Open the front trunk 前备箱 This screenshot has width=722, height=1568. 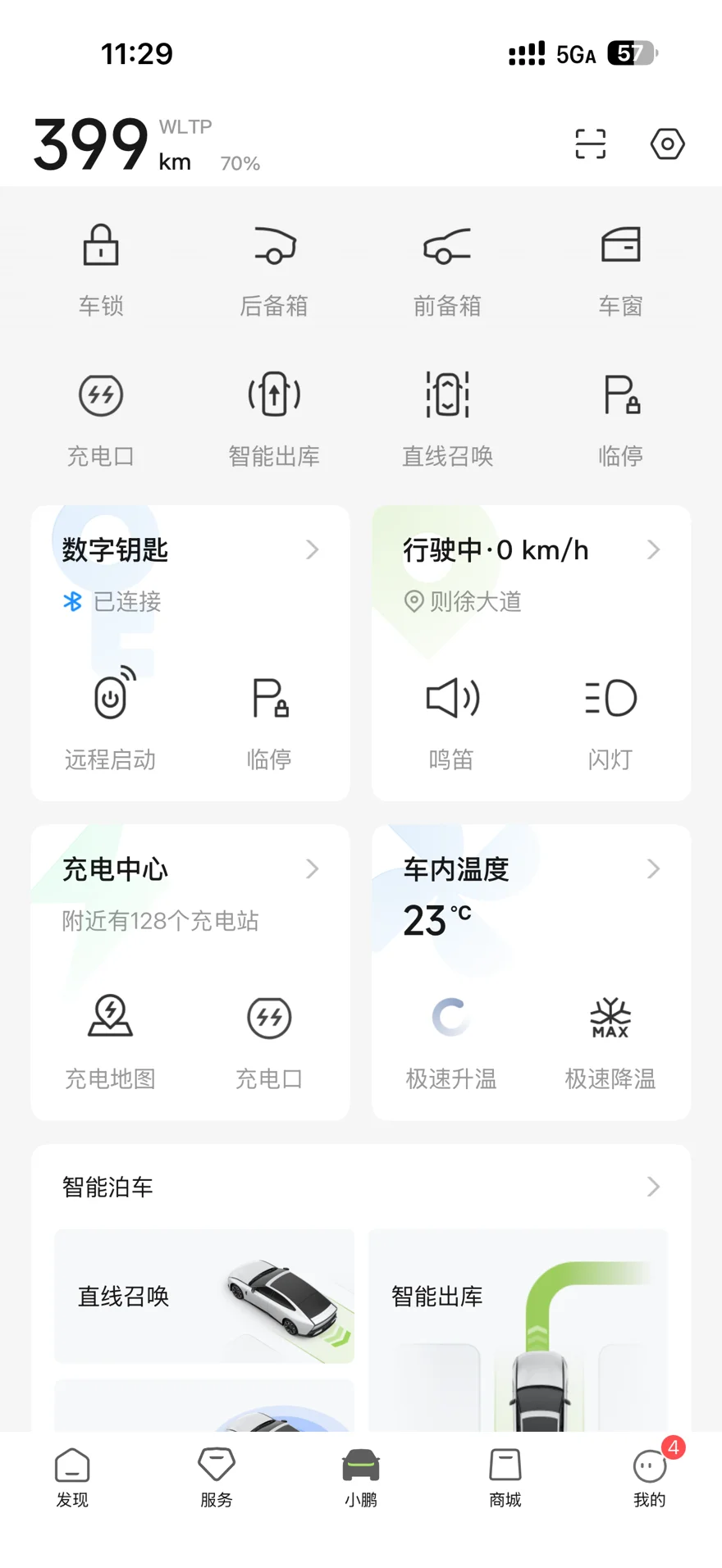coord(447,268)
